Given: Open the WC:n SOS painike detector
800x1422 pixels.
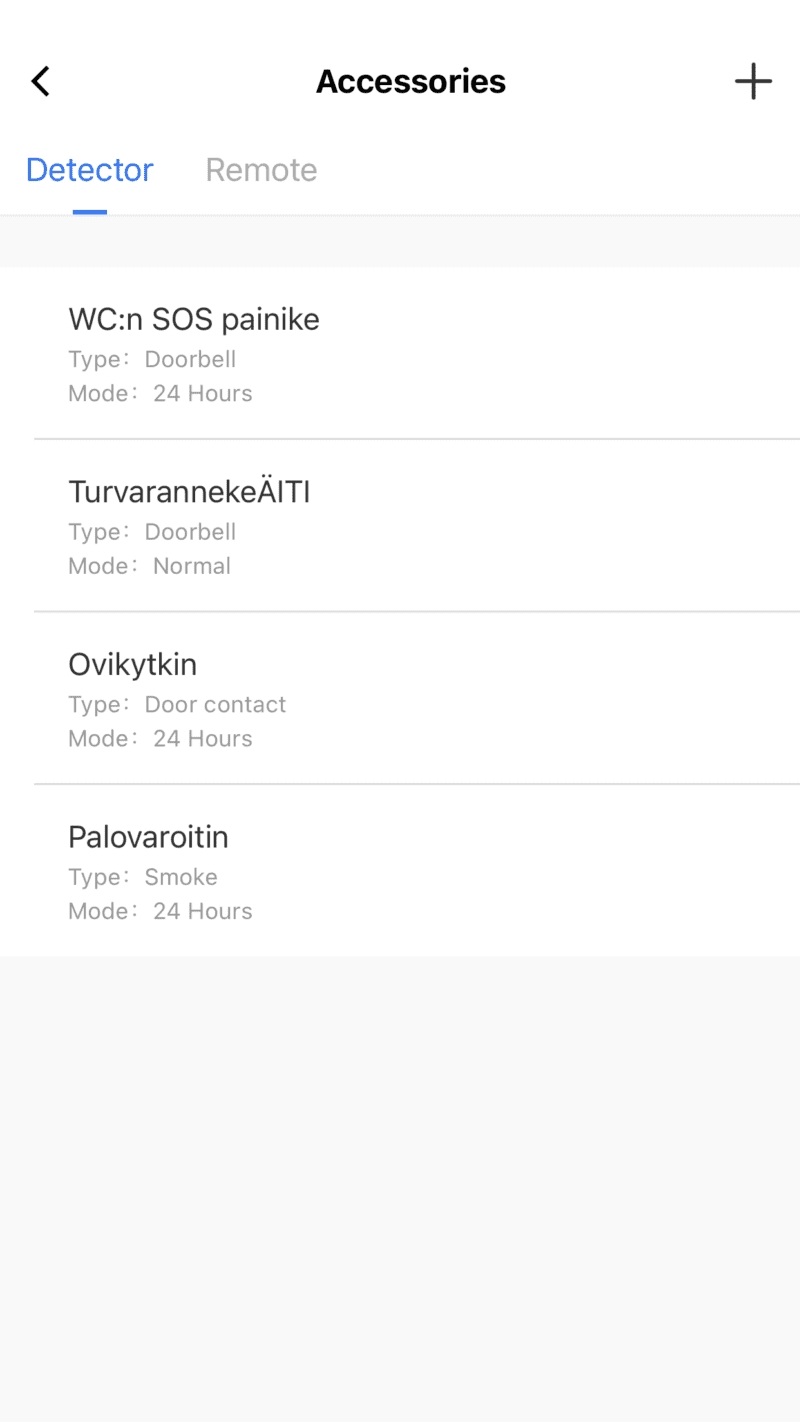Looking at the screenshot, I should point(400,353).
